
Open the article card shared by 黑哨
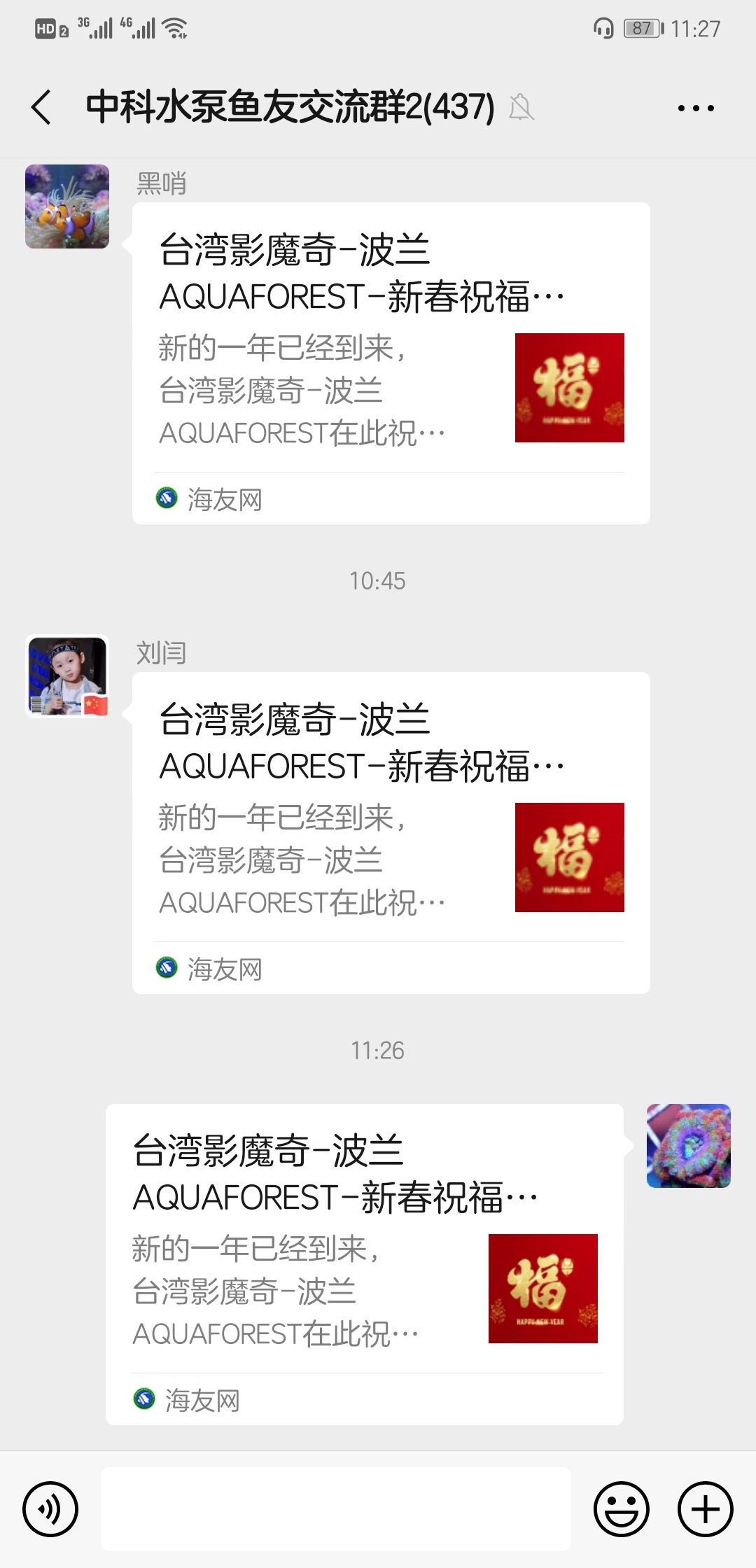(x=391, y=363)
